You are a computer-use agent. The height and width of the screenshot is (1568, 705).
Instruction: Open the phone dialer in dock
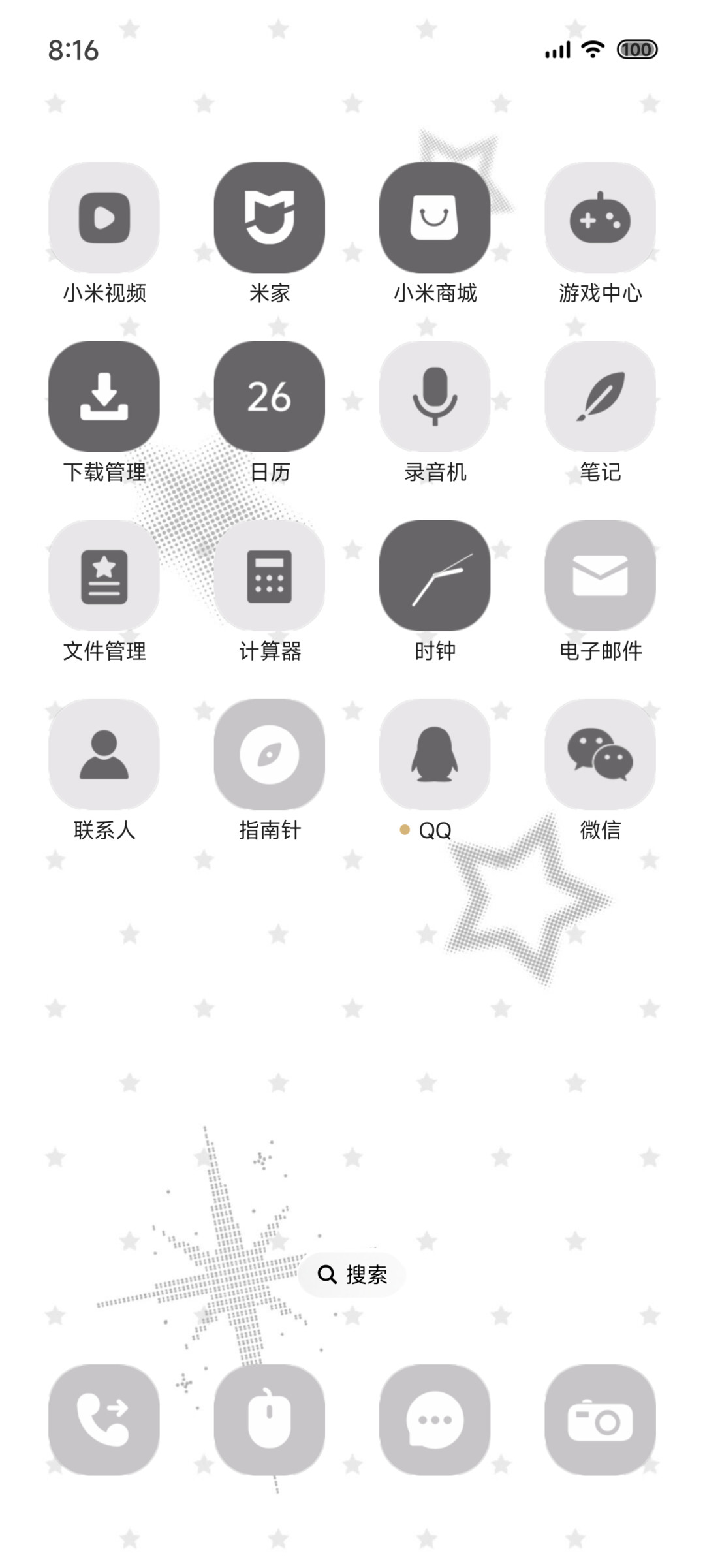click(x=104, y=1420)
